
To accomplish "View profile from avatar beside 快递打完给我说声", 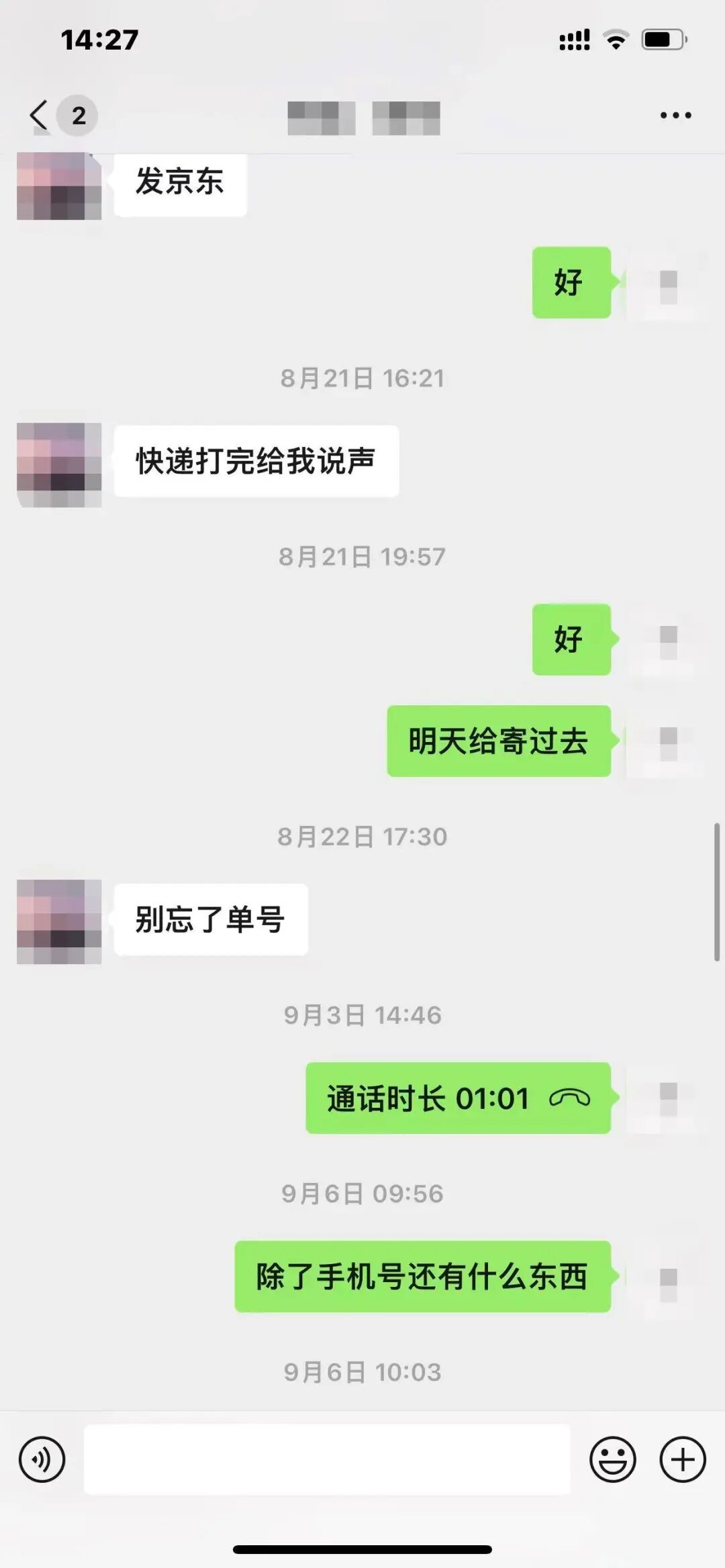I will click(59, 464).
